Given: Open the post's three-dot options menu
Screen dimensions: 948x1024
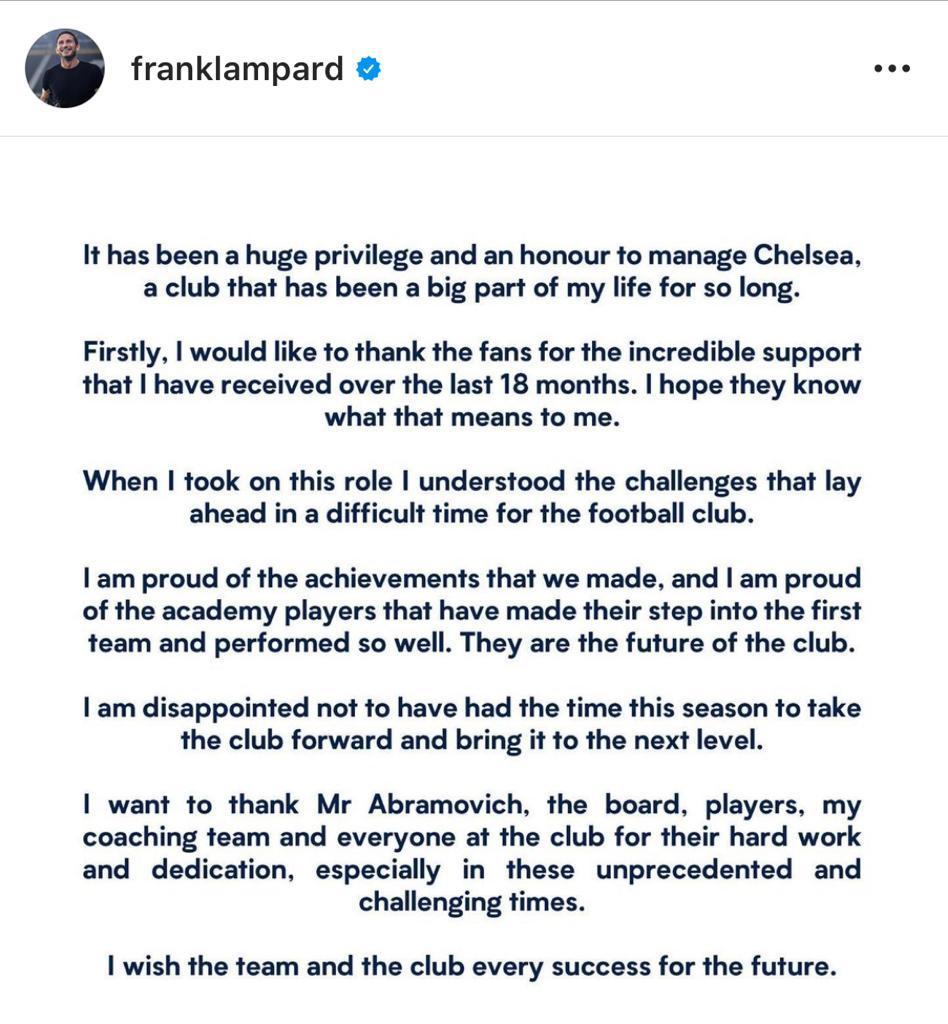Looking at the screenshot, I should (x=892, y=69).
